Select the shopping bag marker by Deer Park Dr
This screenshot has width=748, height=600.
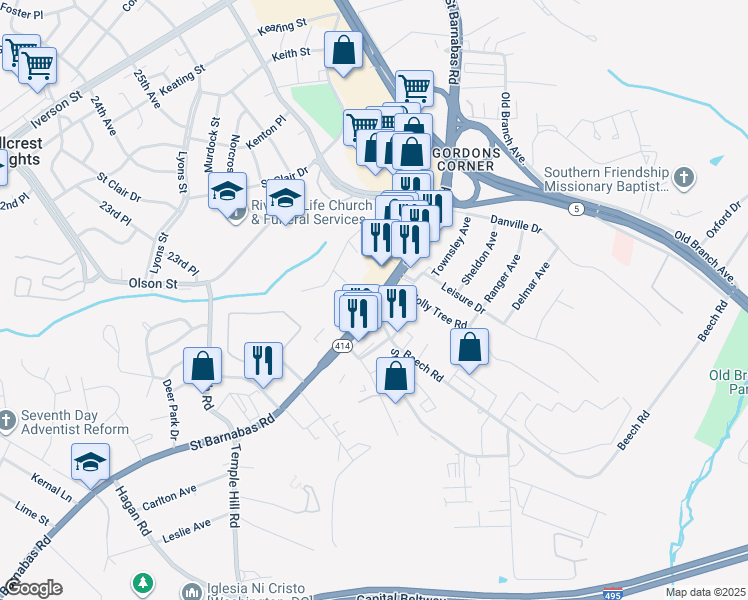[x=203, y=366]
